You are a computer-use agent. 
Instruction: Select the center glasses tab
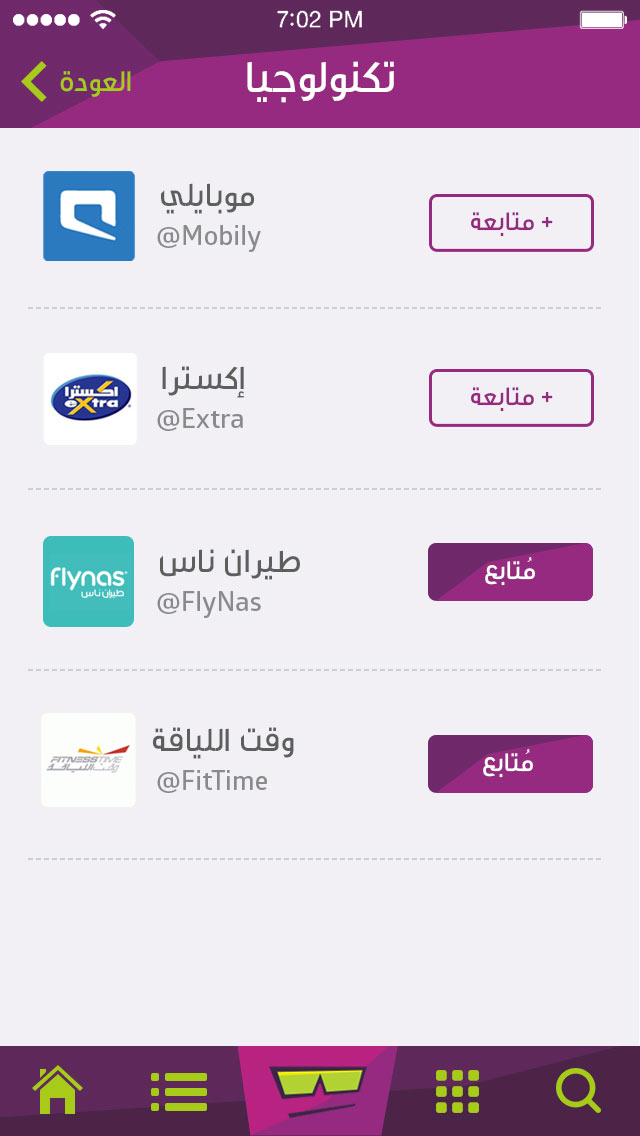click(x=317, y=1091)
